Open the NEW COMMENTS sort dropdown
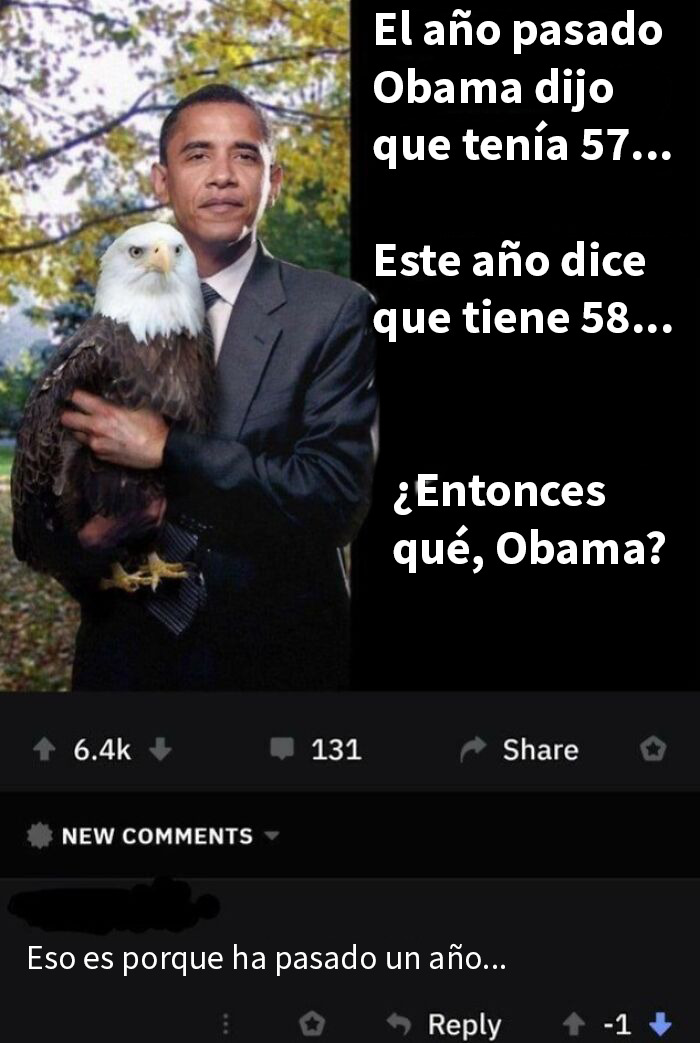Viewport: 700px width, 1043px height. pyautogui.click(x=155, y=836)
